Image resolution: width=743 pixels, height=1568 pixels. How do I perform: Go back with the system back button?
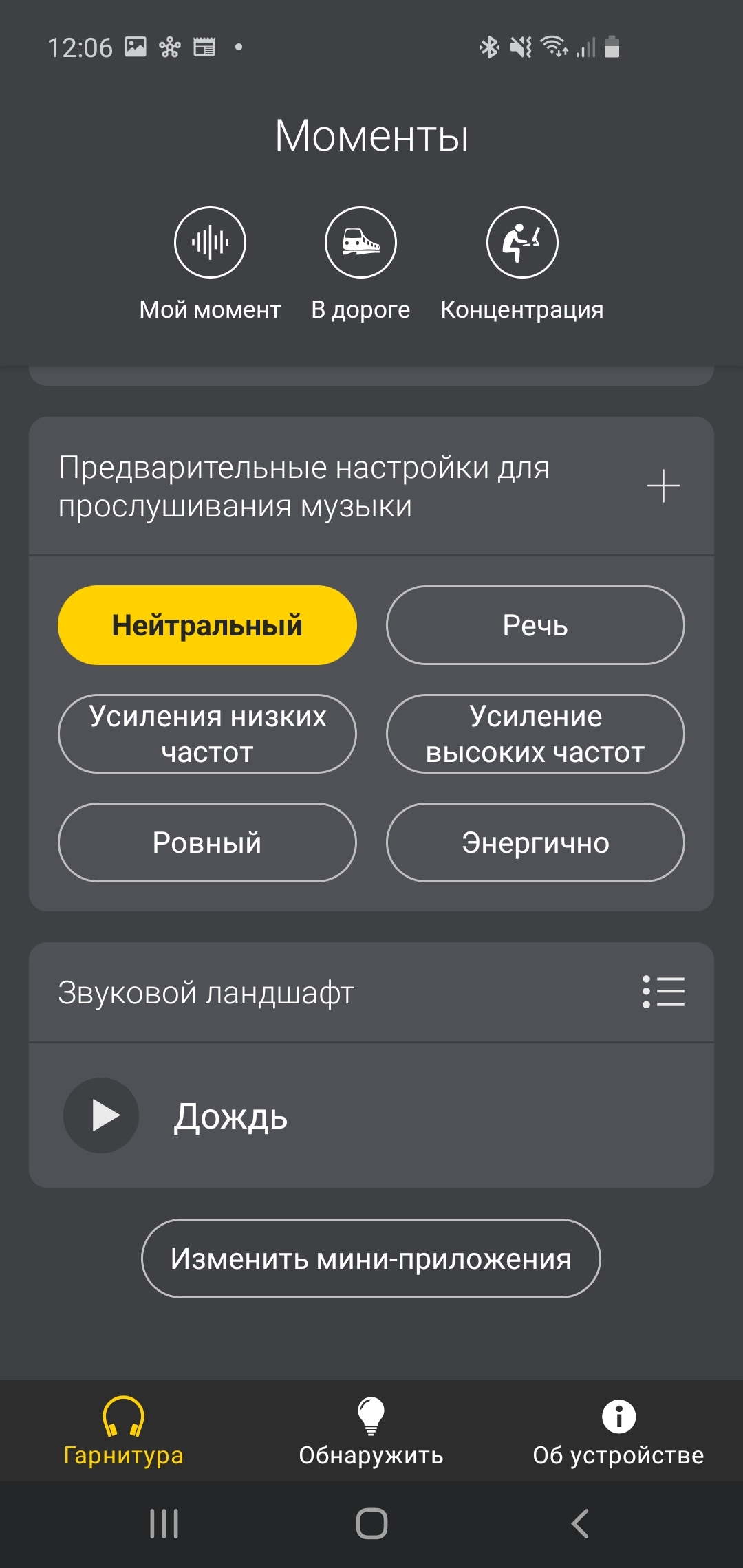point(580,1523)
